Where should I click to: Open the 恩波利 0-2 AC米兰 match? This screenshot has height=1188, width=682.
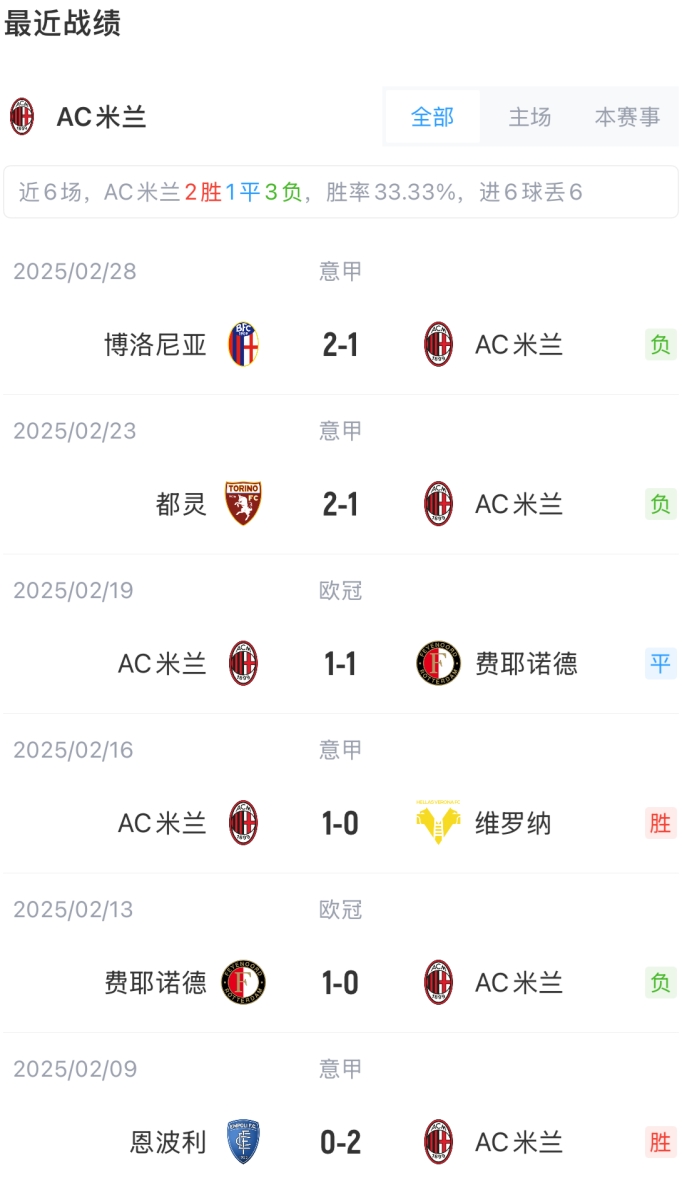click(340, 1142)
